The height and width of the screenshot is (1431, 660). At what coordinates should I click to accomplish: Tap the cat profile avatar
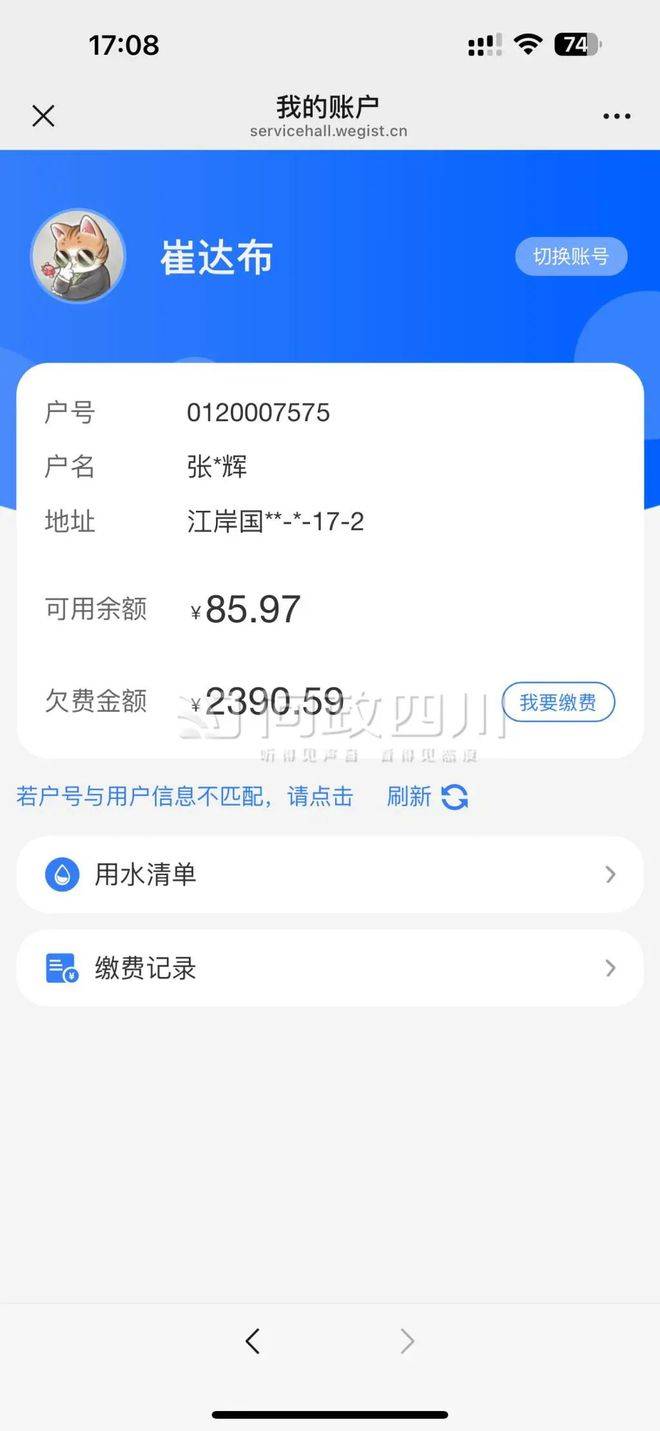(78, 256)
